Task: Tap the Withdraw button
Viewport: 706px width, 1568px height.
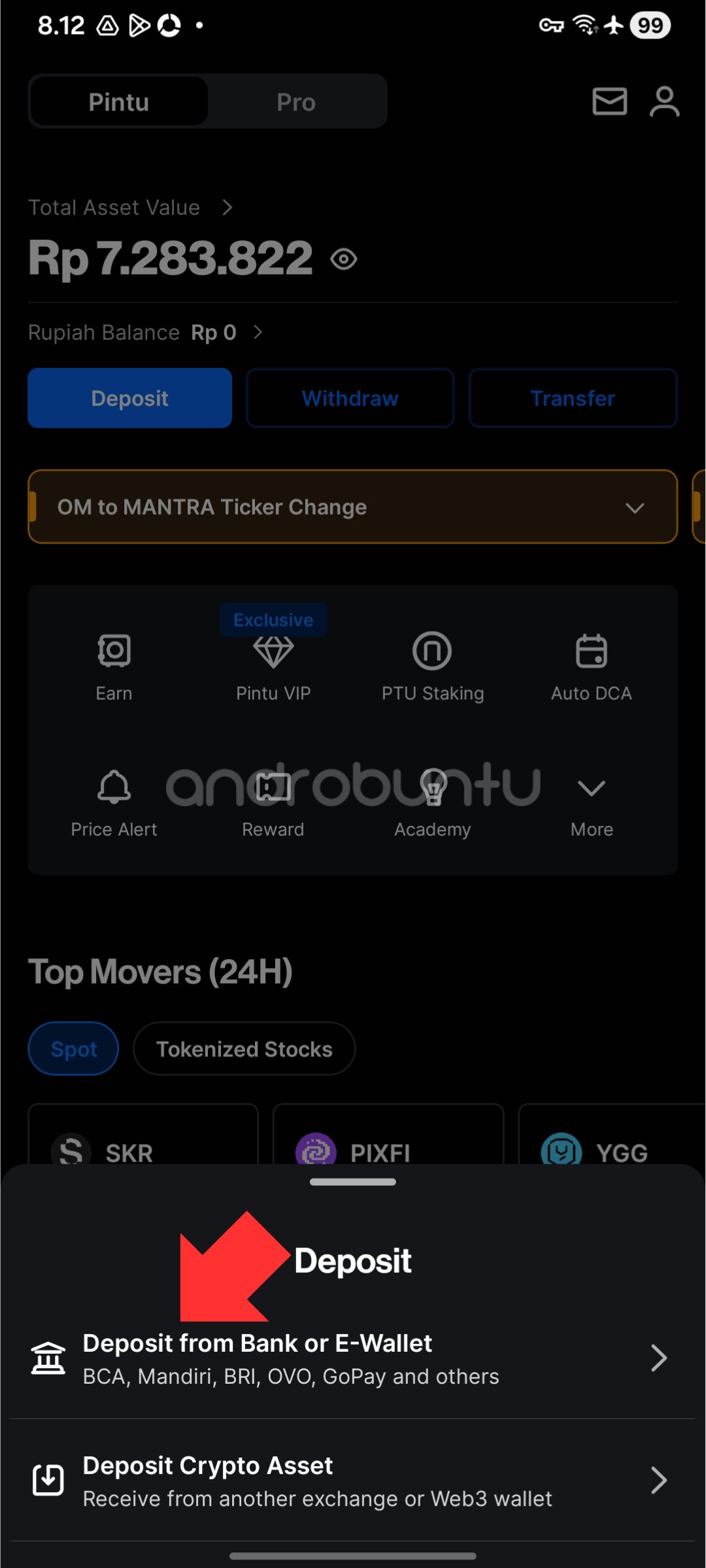Action: click(x=350, y=398)
